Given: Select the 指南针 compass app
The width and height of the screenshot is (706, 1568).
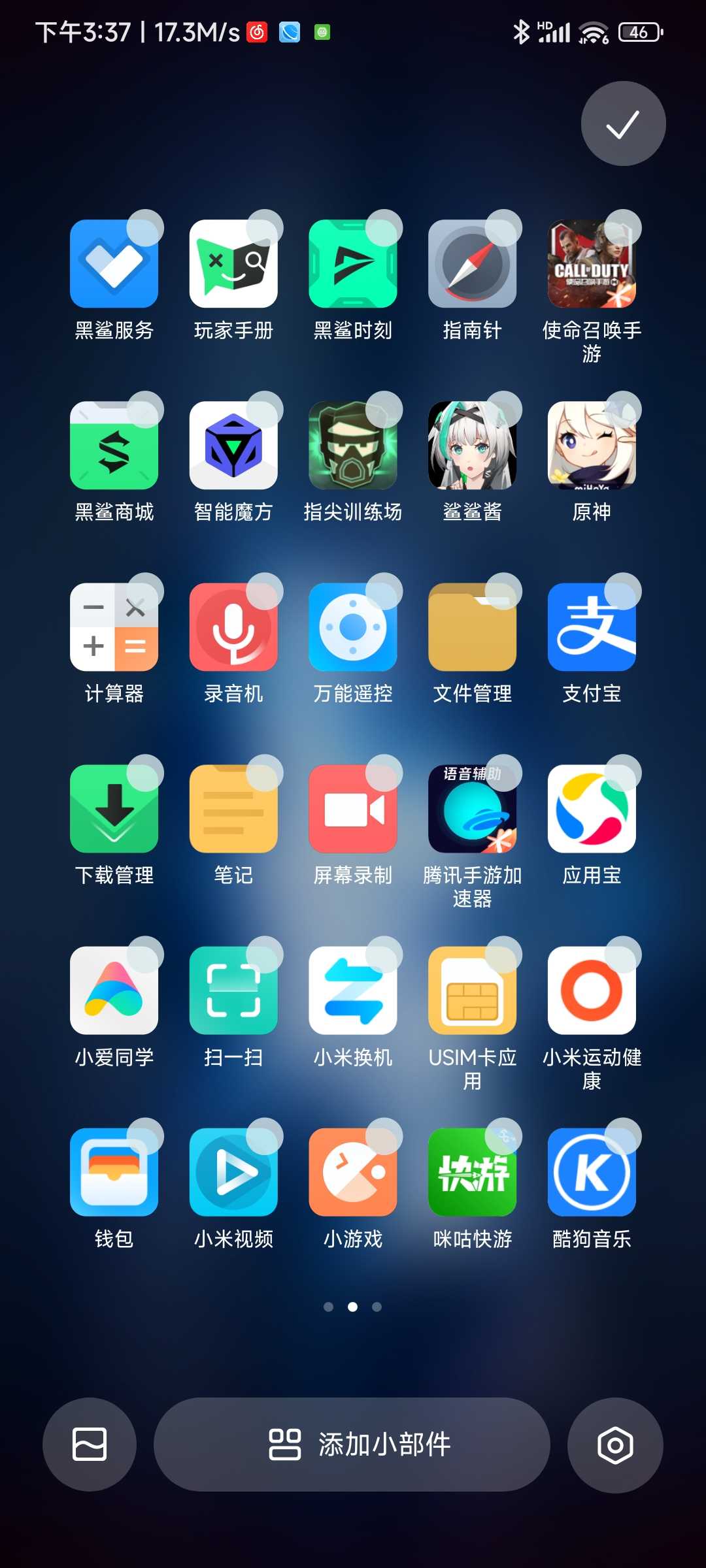Looking at the screenshot, I should pyautogui.click(x=472, y=265).
